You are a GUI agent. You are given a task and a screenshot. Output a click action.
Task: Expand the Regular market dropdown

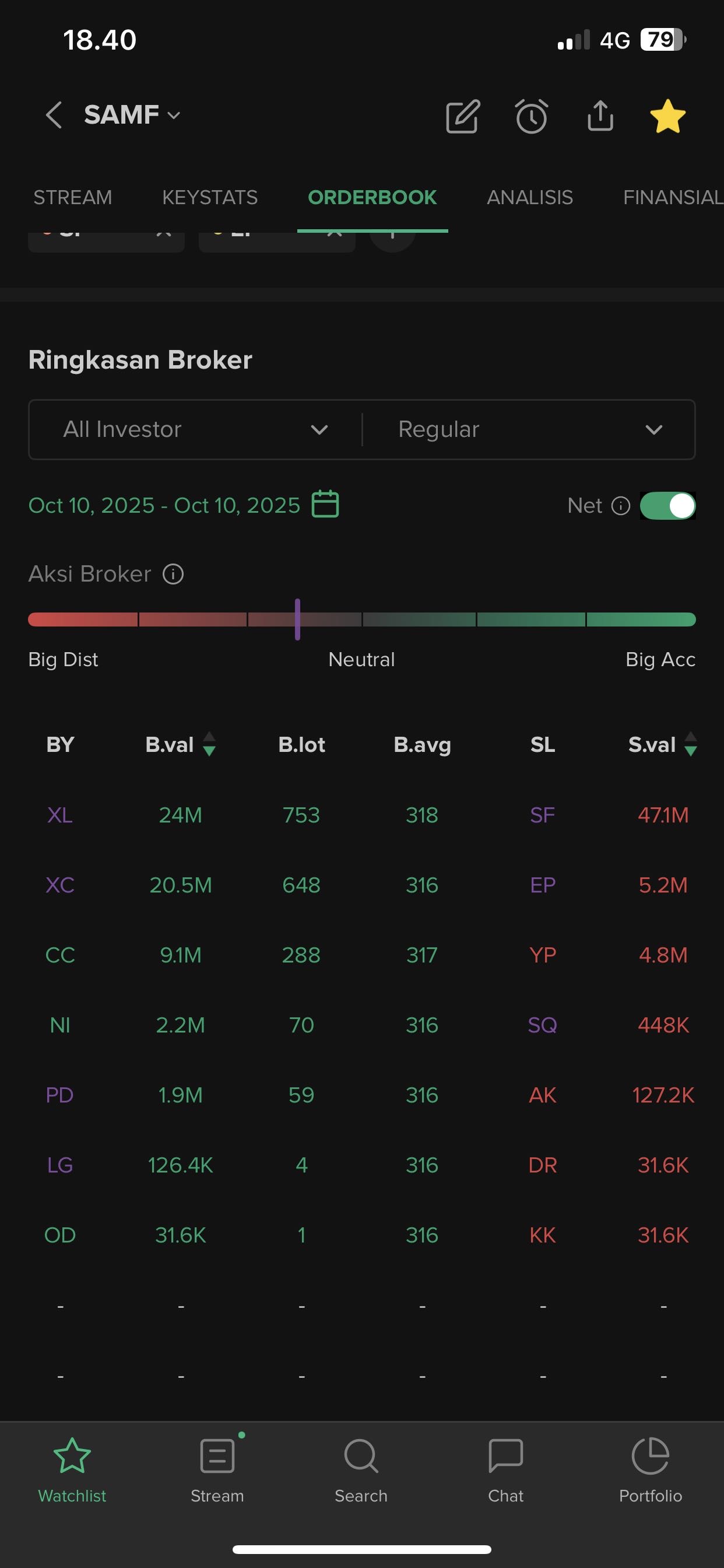(529, 430)
